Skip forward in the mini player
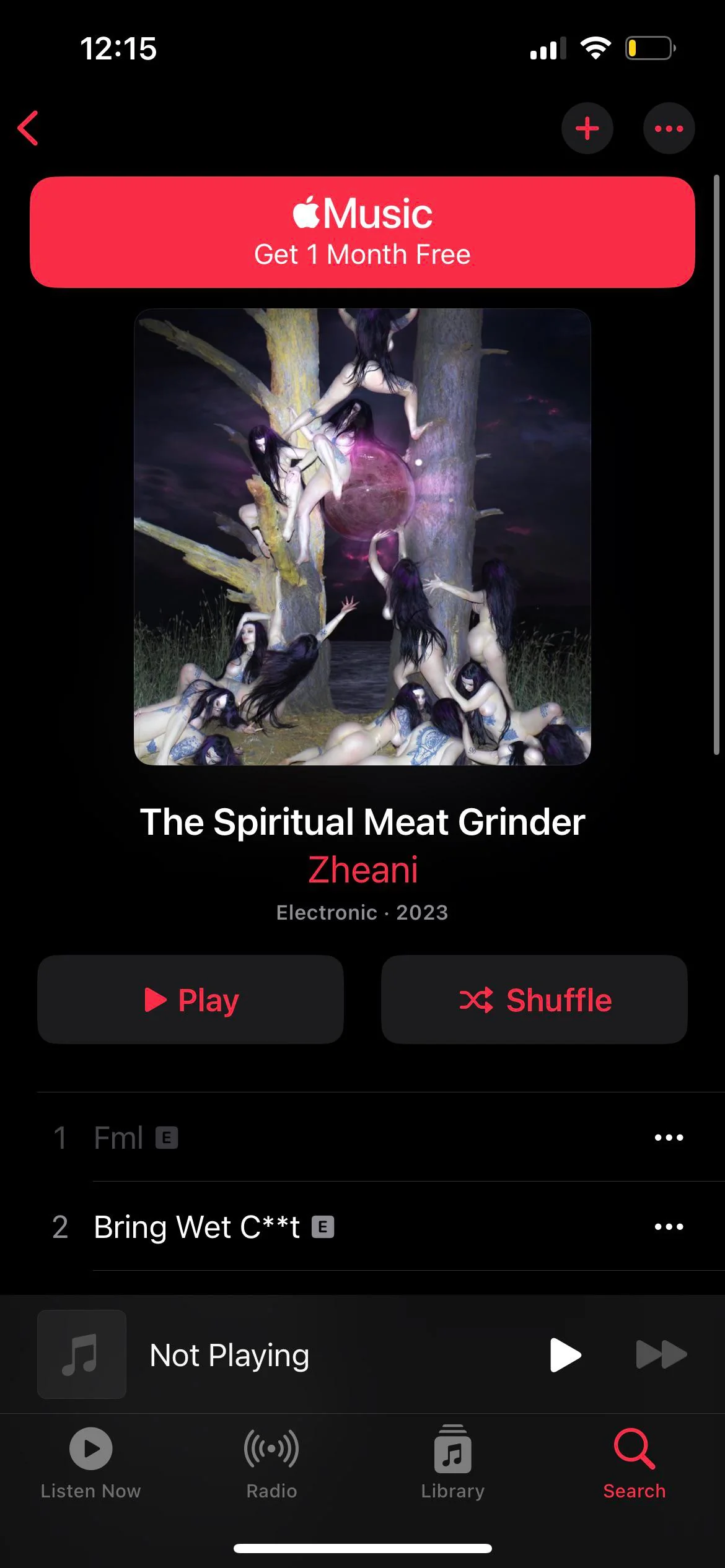 pyautogui.click(x=661, y=1355)
